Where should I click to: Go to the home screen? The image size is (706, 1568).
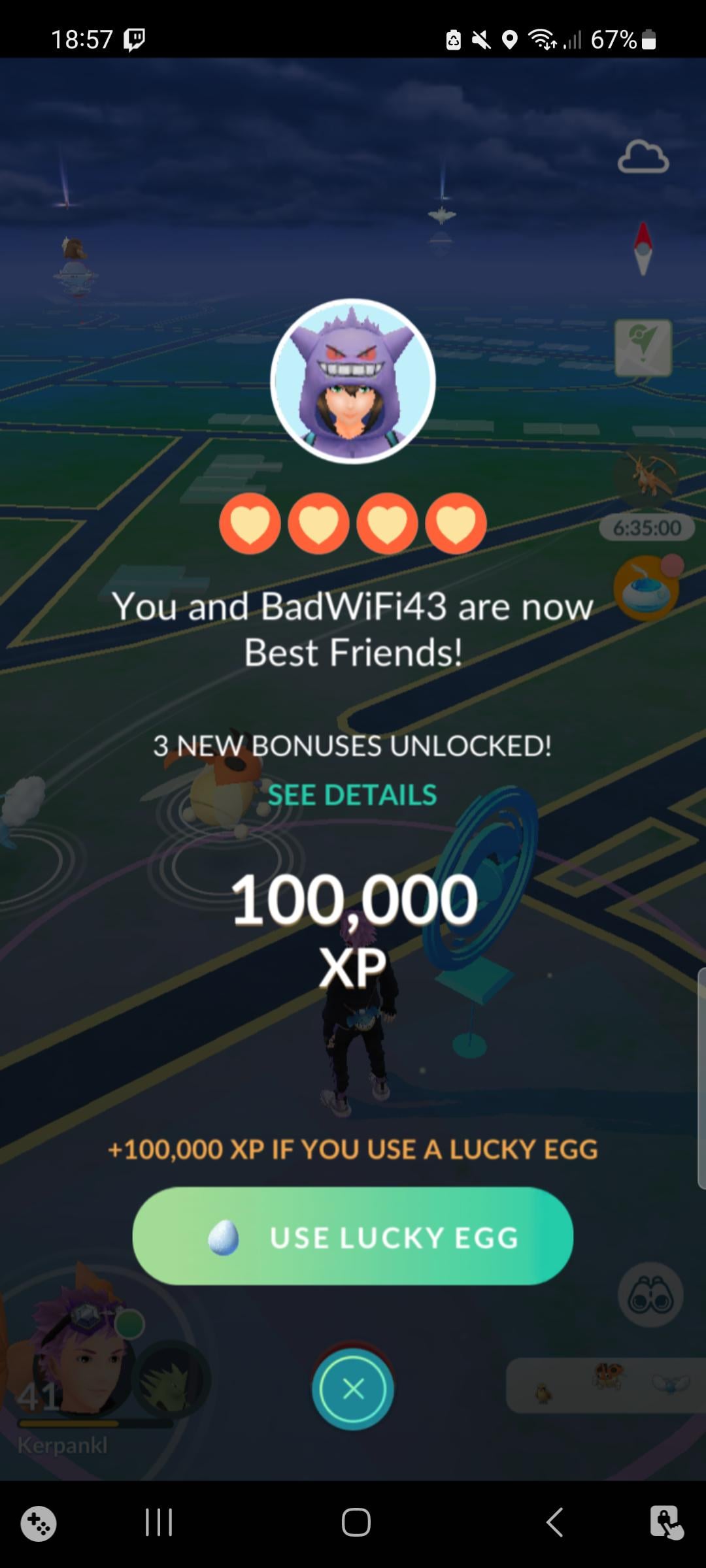pos(356,1522)
